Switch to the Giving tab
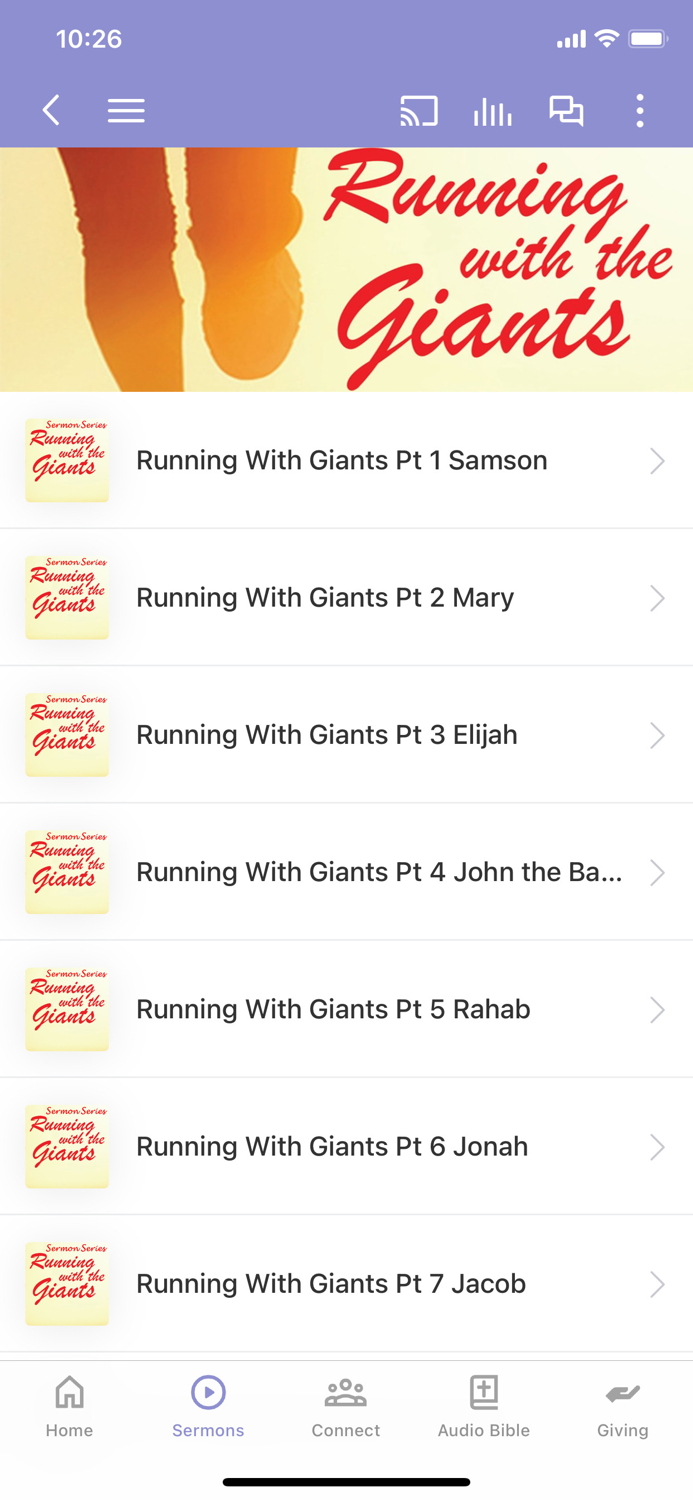 click(x=622, y=1406)
